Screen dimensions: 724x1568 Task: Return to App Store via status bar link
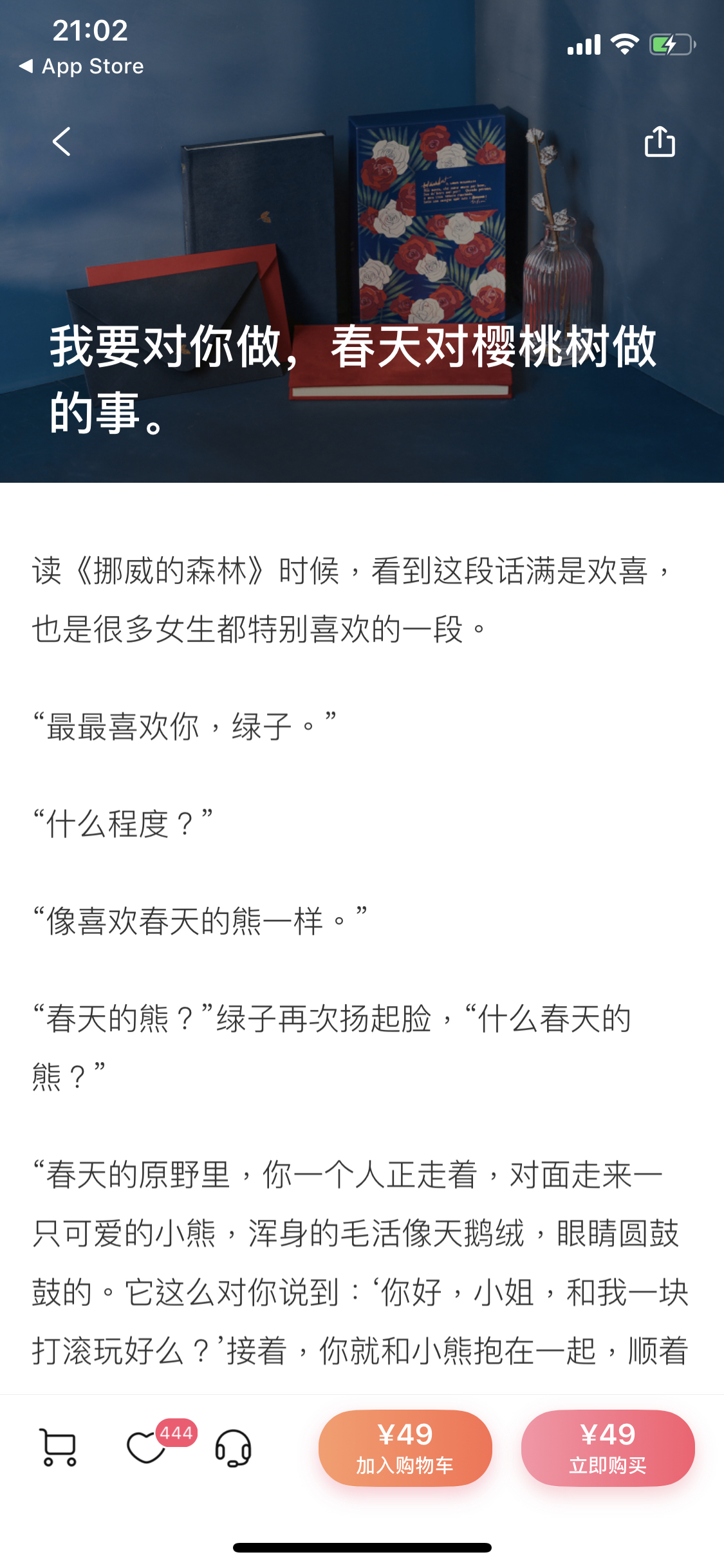(82, 66)
